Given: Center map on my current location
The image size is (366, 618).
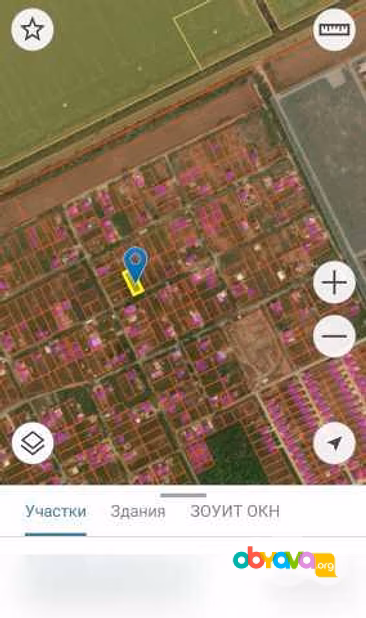Looking at the screenshot, I should tap(334, 443).
